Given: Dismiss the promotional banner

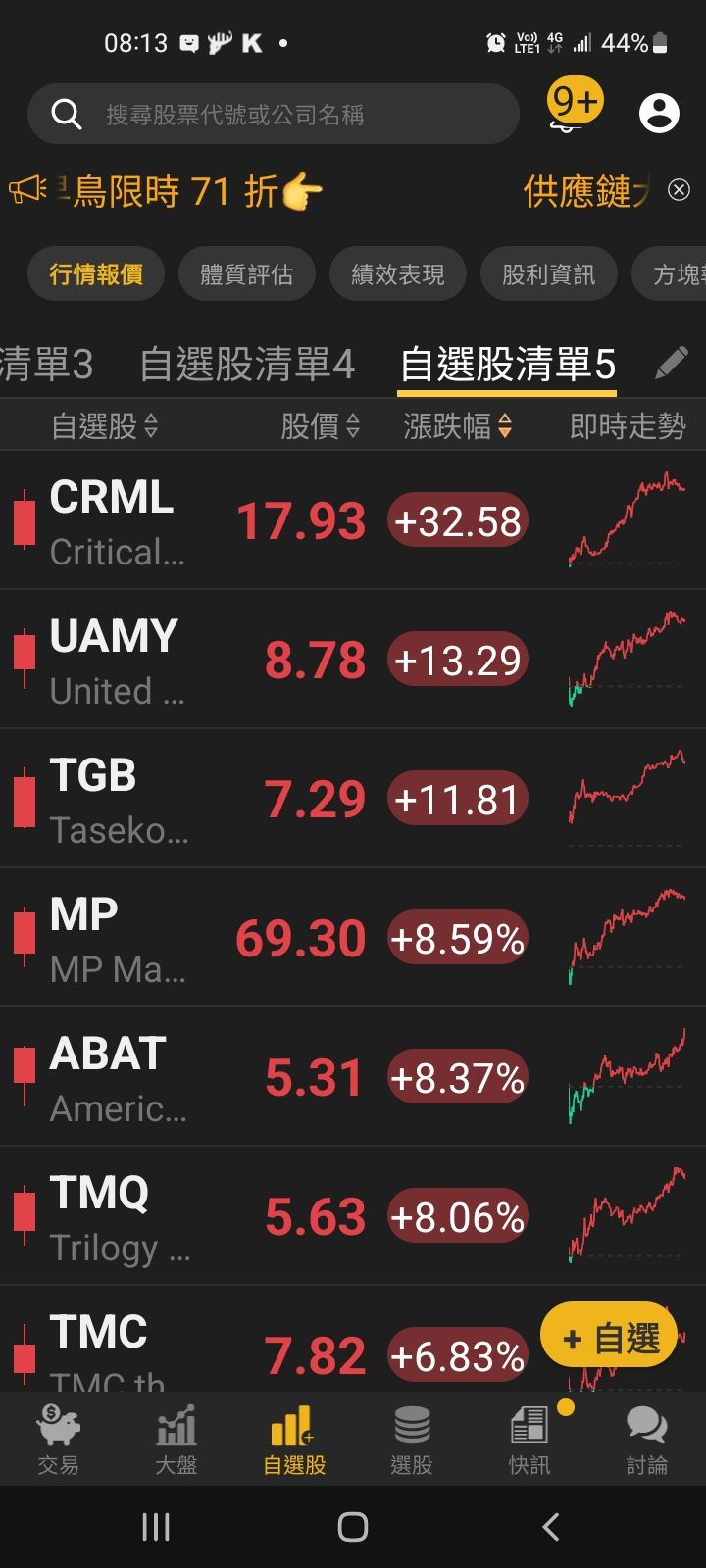Looking at the screenshot, I should (x=679, y=190).
